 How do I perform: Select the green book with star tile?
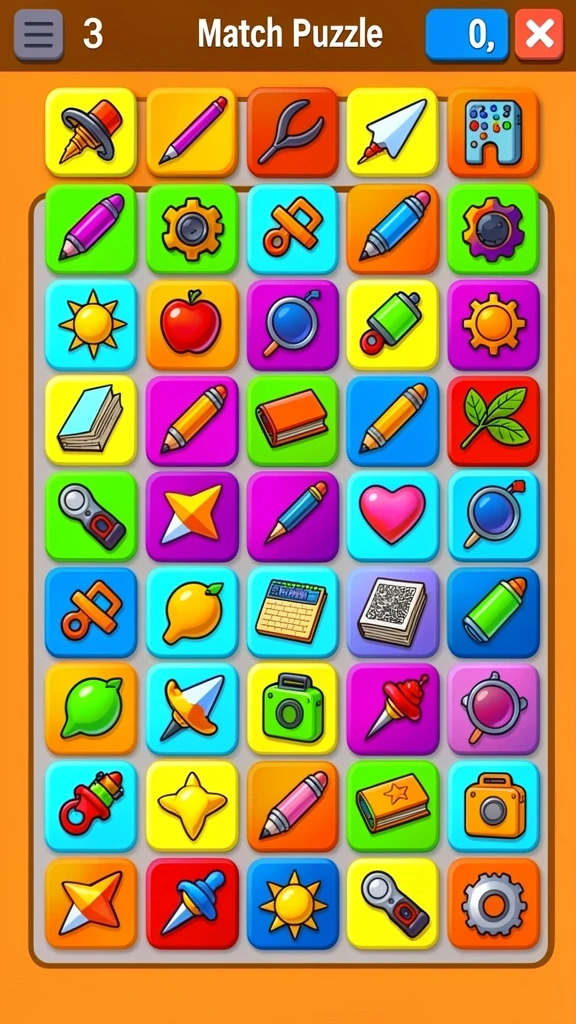click(392, 806)
